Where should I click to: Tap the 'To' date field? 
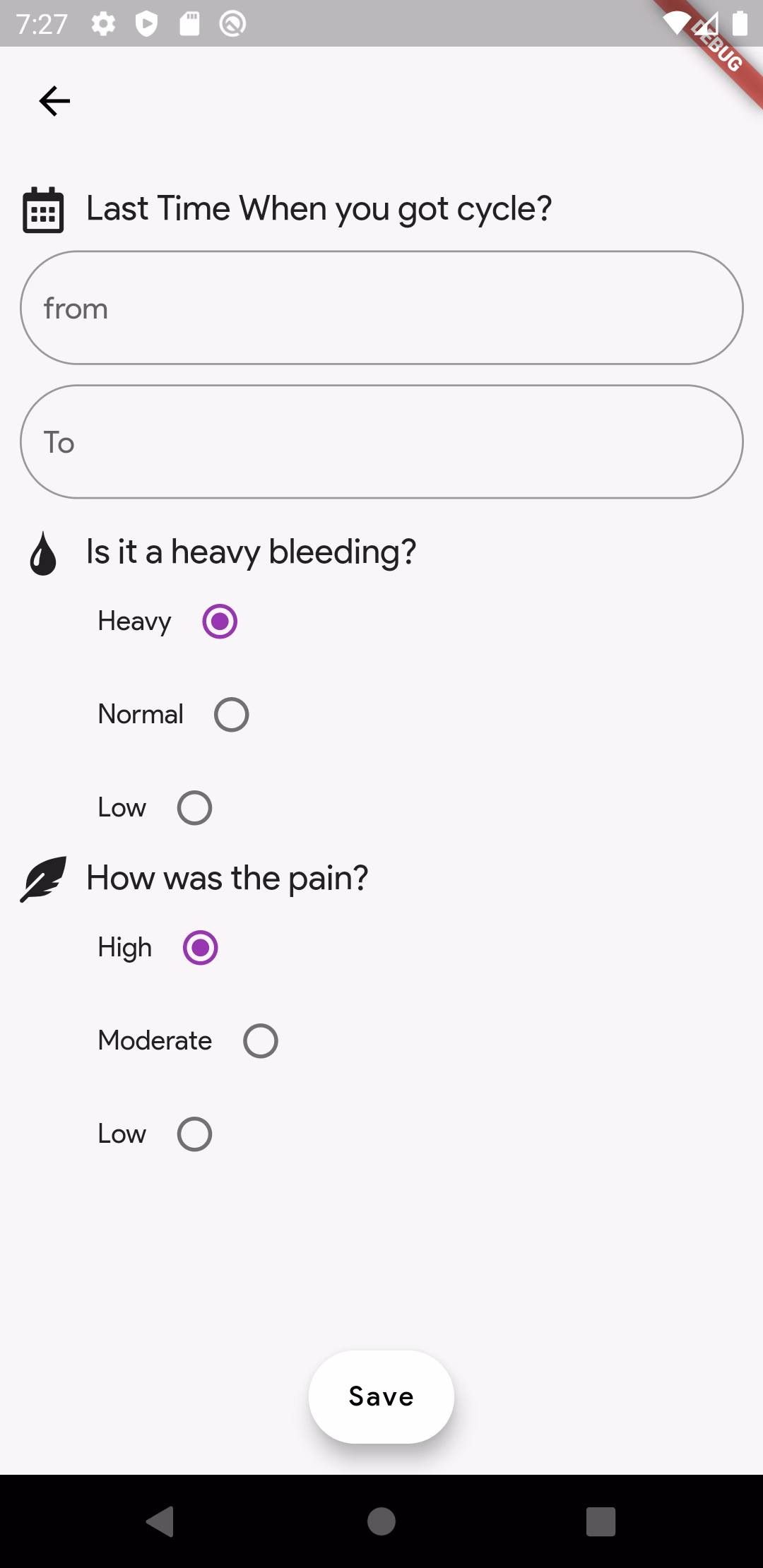[x=381, y=442]
